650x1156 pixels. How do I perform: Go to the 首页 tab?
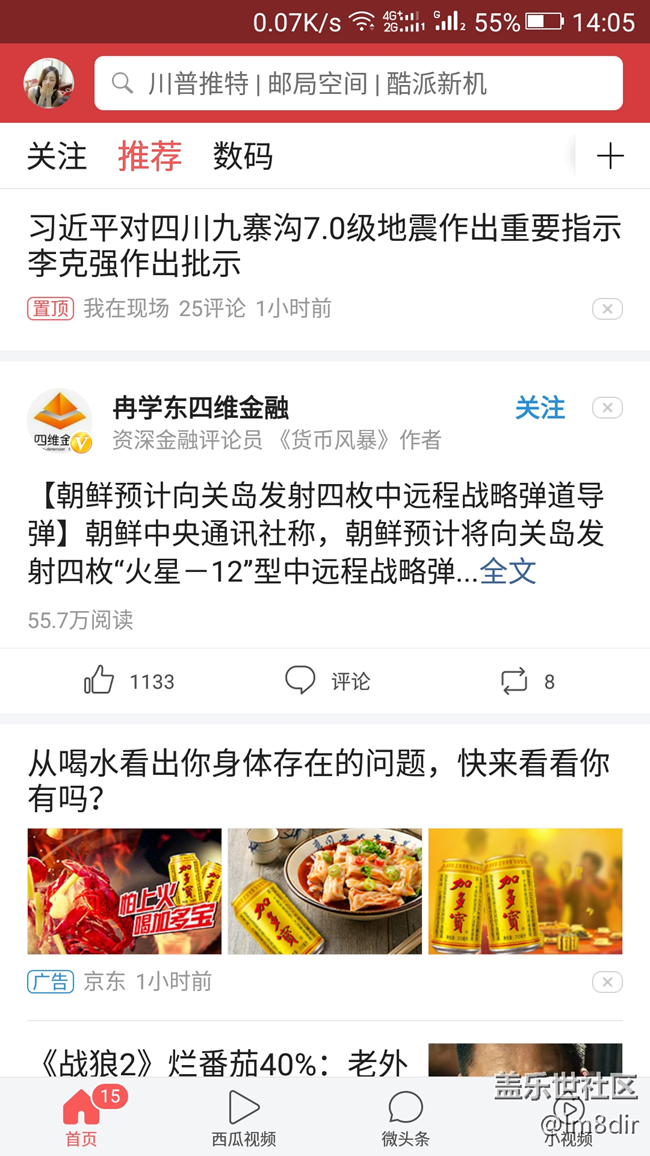[x=81, y=1118]
